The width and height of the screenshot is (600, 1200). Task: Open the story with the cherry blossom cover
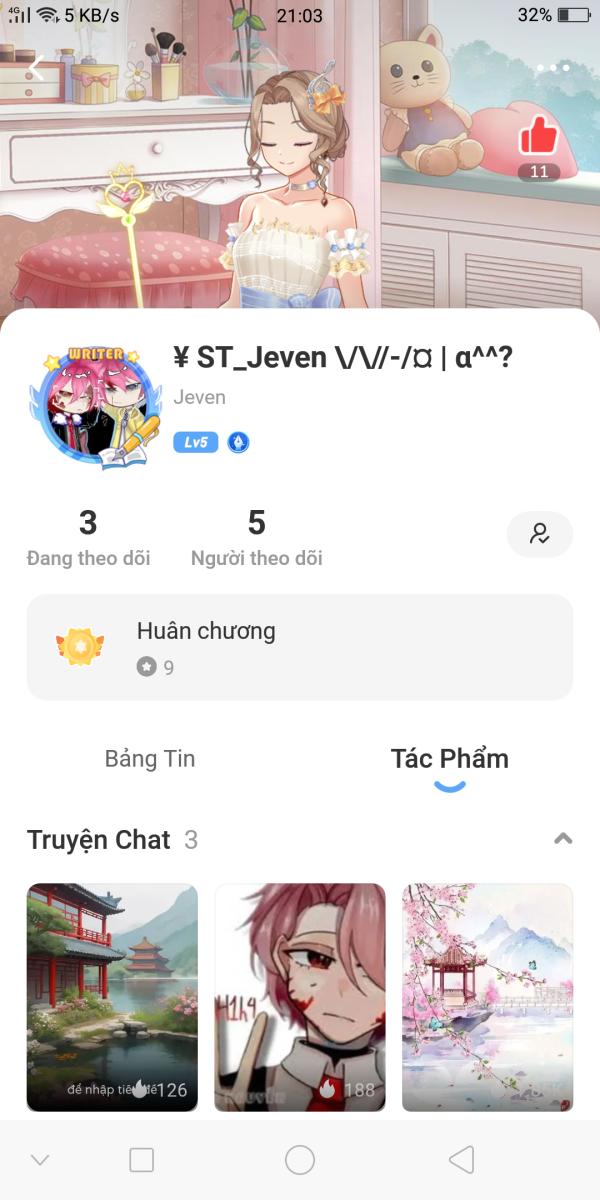coord(487,997)
